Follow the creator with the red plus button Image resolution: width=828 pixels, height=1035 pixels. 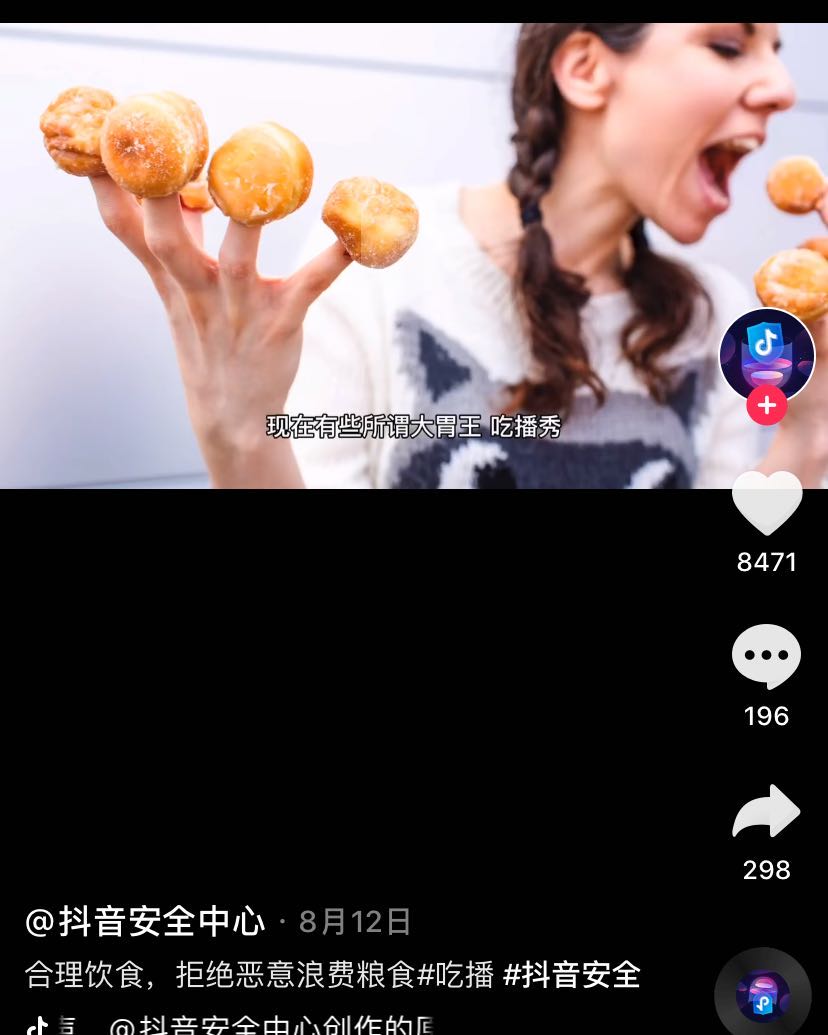(767, 405)
